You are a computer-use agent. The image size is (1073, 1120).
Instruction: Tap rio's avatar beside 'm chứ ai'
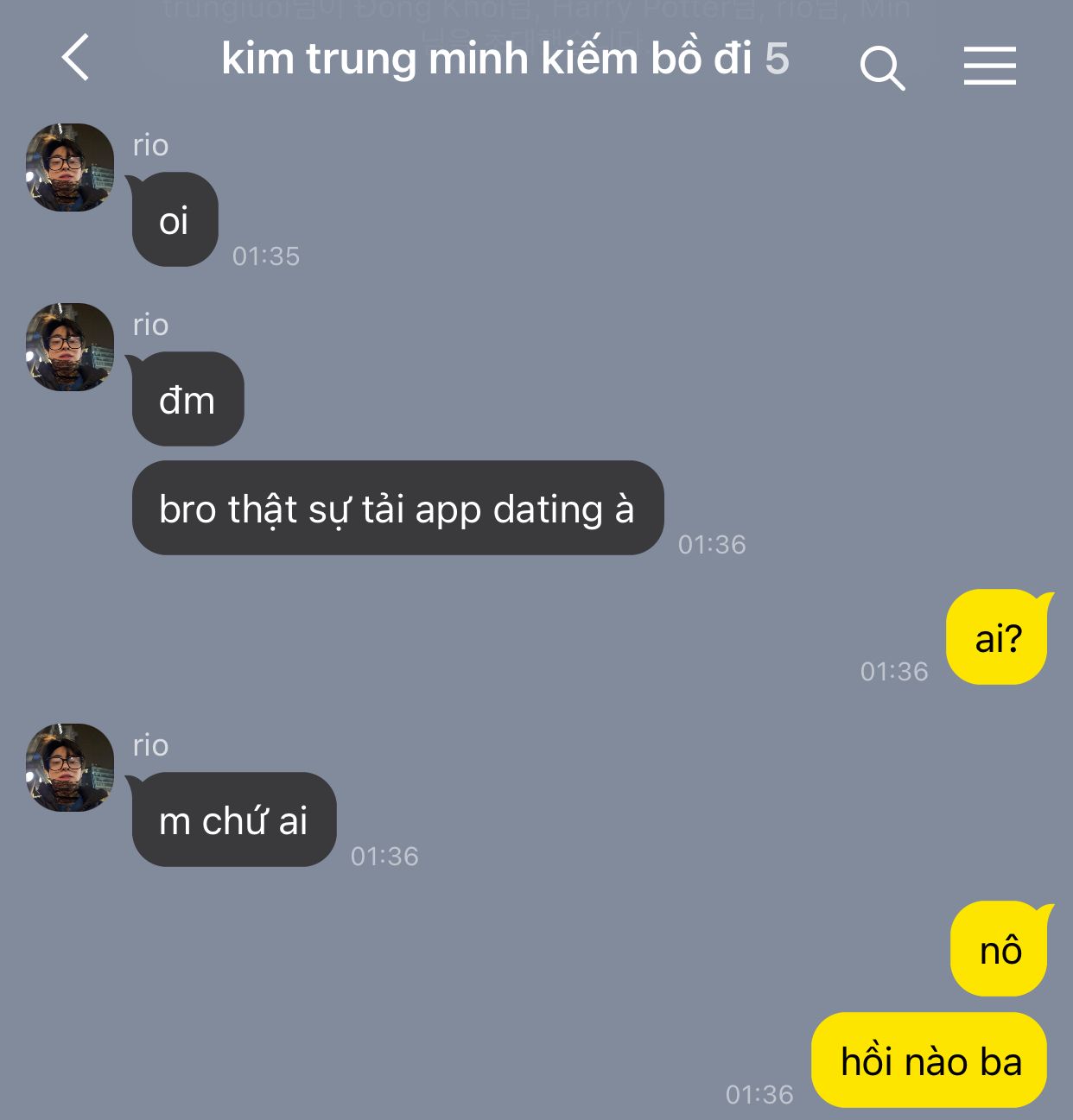coord(70,768)
